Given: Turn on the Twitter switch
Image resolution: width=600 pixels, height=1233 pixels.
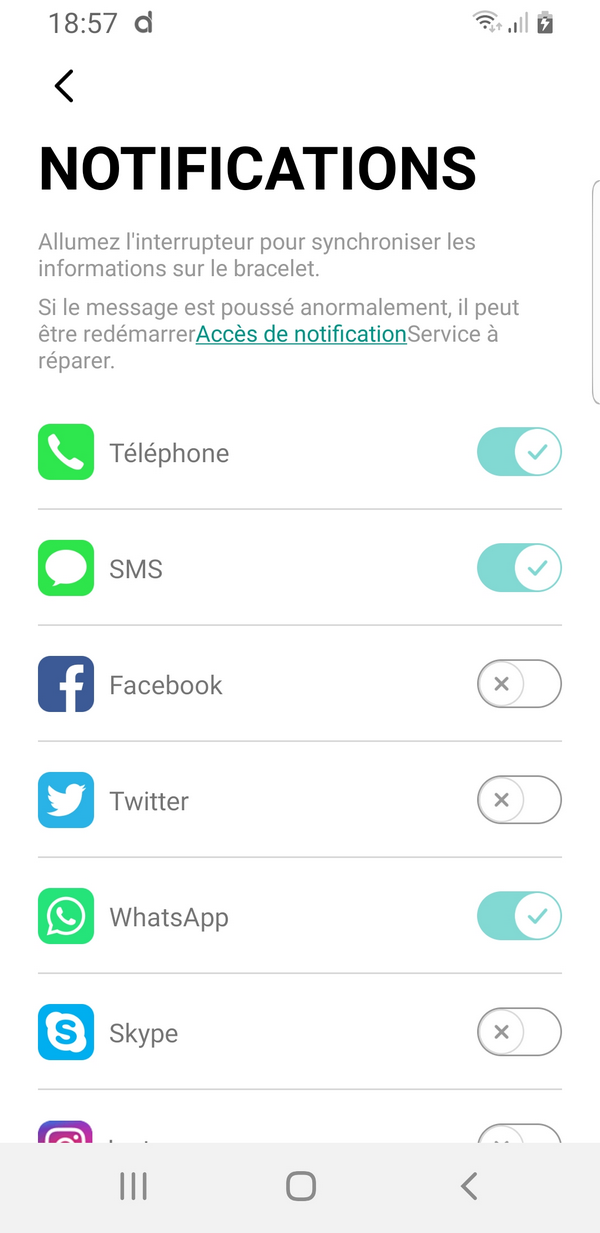Looking at the screenshot, I should coord(519,800).
